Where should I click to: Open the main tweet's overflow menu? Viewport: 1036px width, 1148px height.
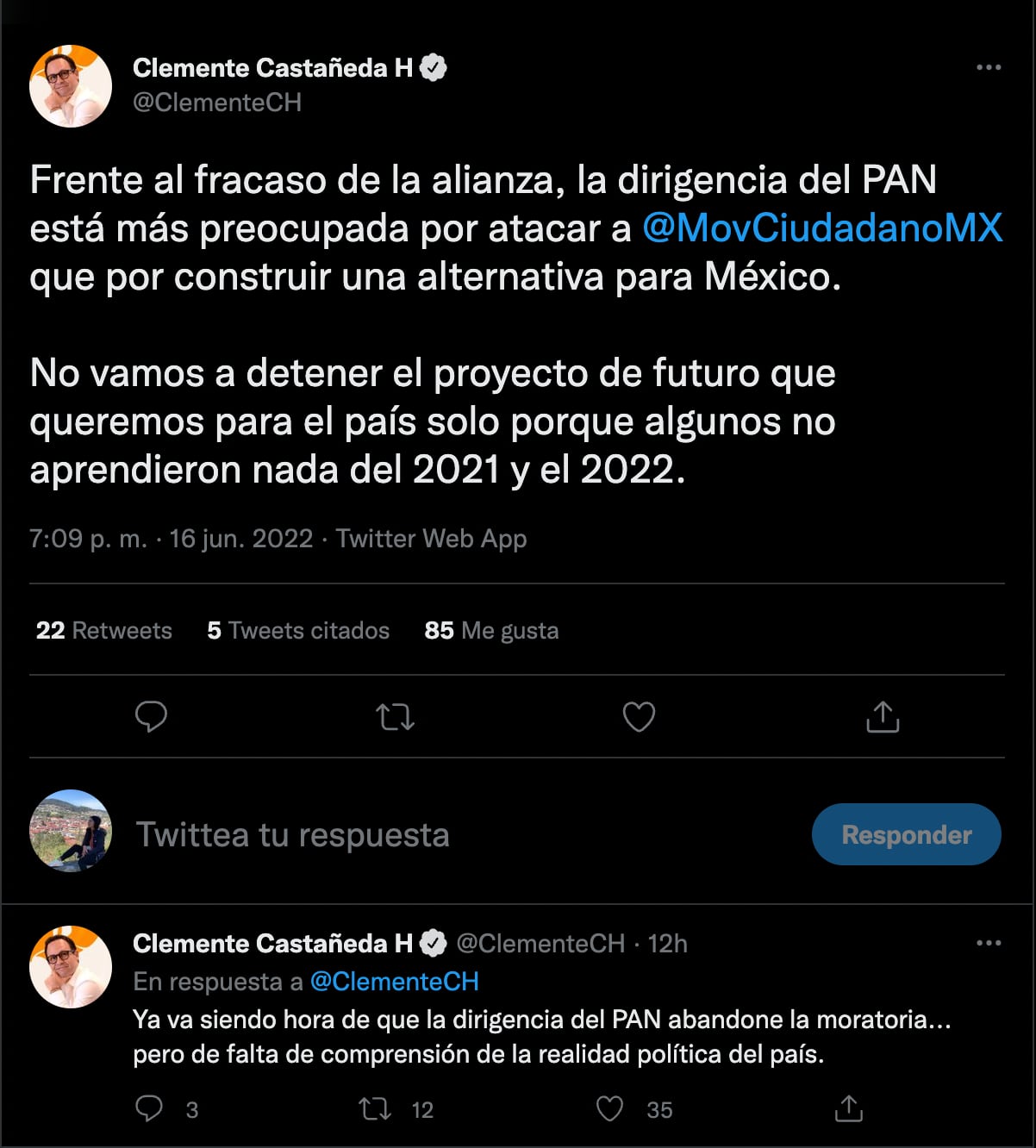click(988, 67)
